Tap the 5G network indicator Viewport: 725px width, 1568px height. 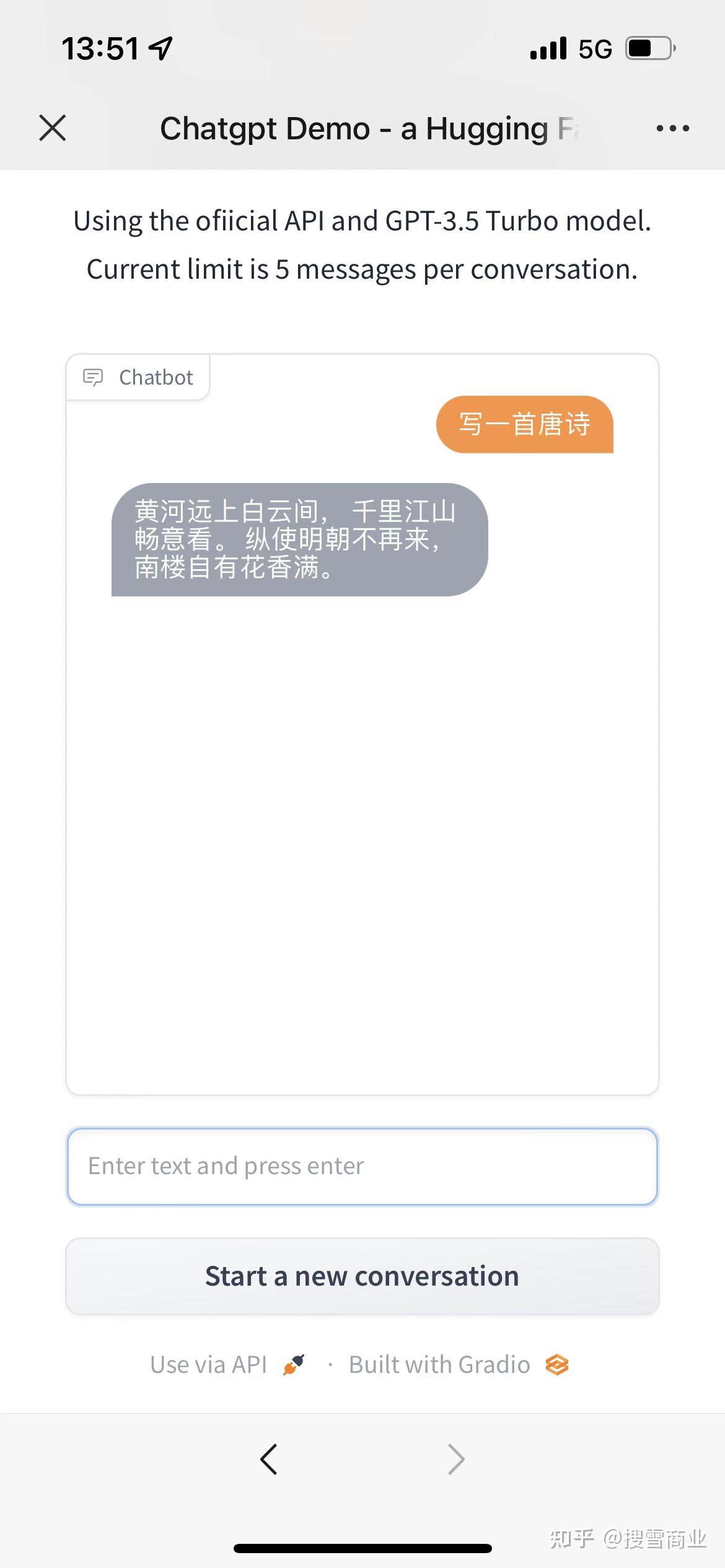click(x=592, y=48)
